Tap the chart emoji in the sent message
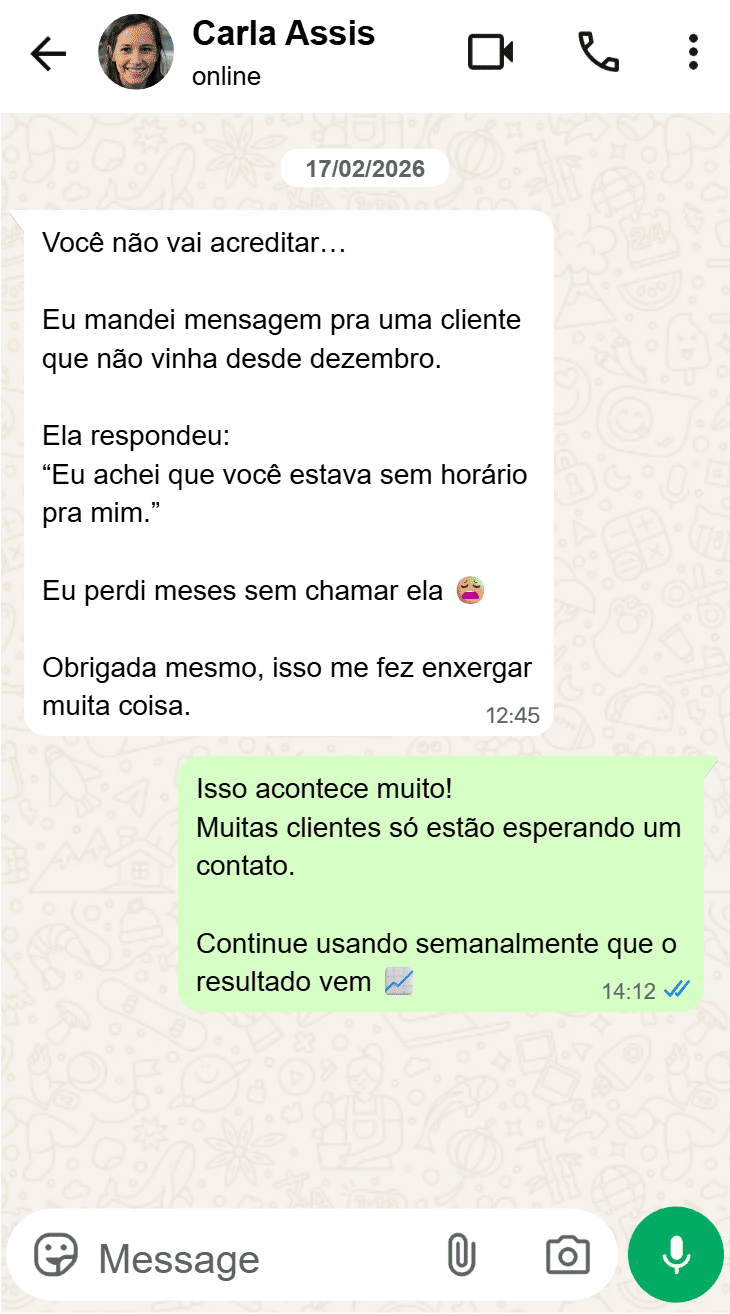 point(399,983)
